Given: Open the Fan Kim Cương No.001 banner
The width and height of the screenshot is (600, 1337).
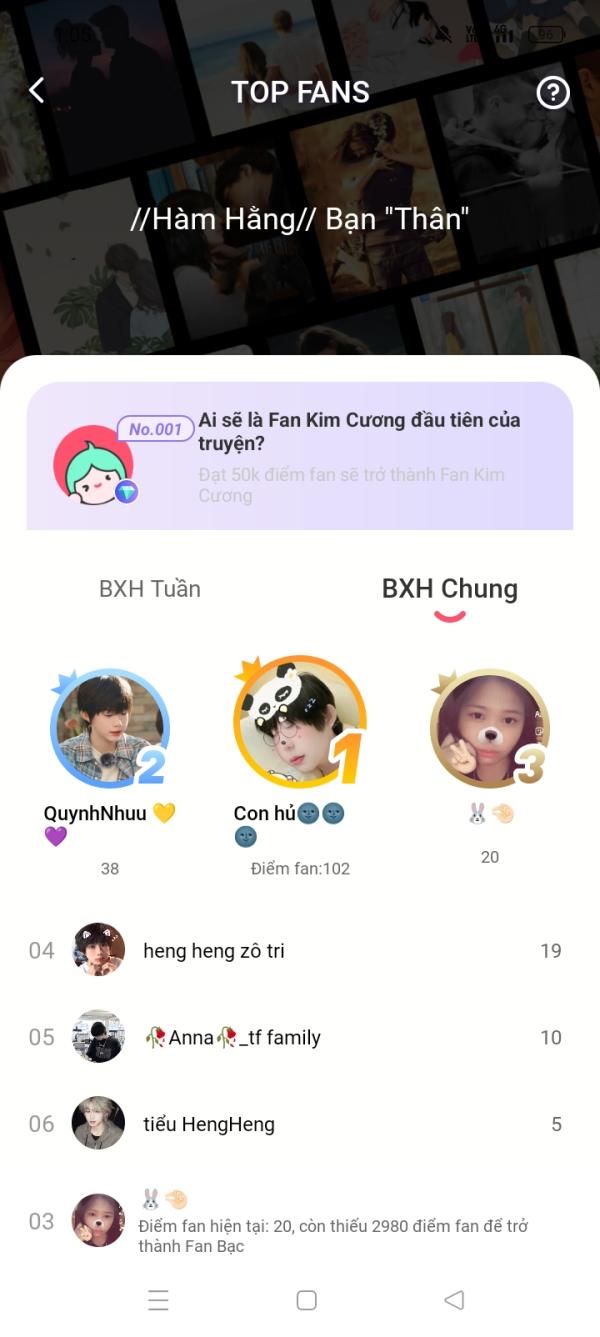Looking at the screenshot, I should 300,456.
